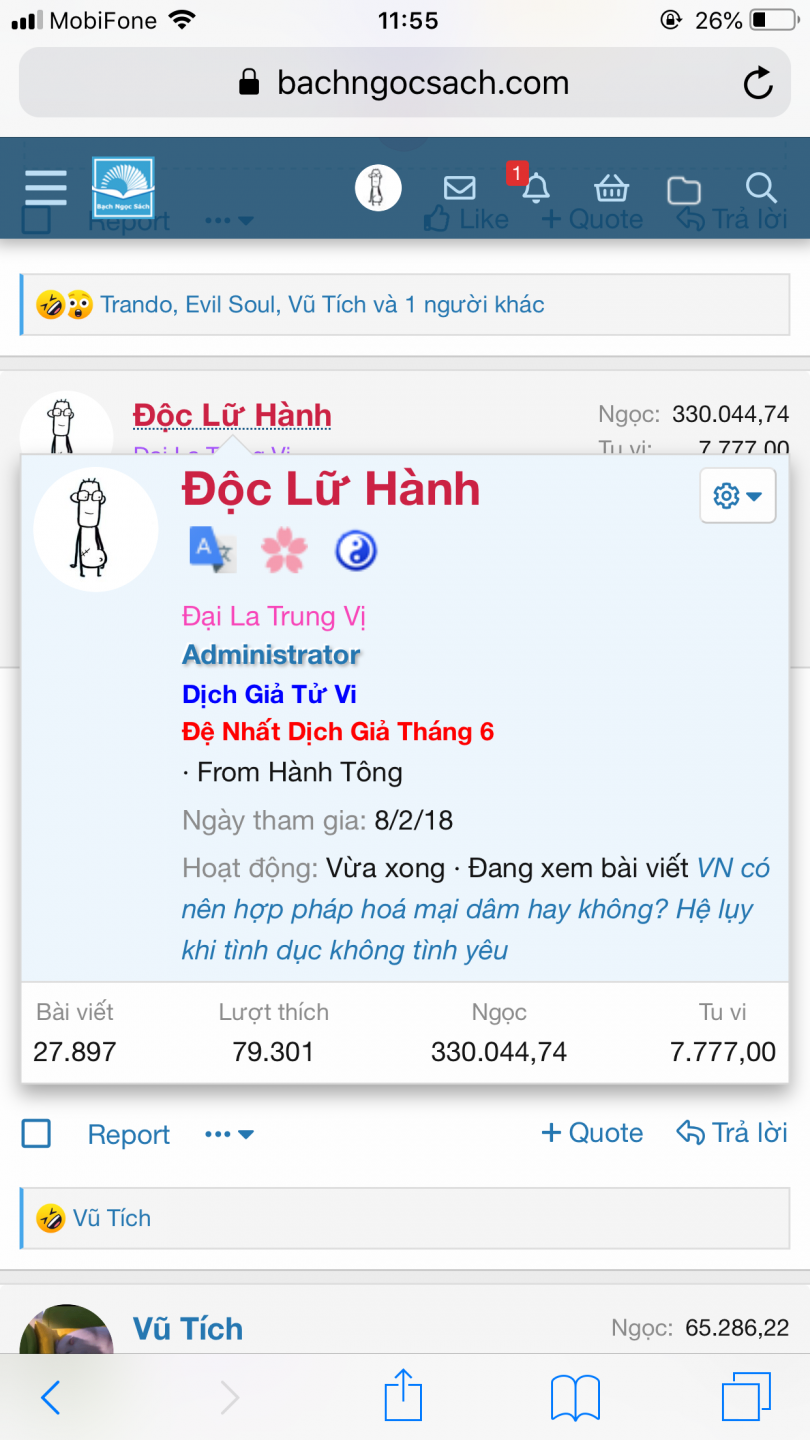Open Safari bookmarks icon

(575, 1397)
